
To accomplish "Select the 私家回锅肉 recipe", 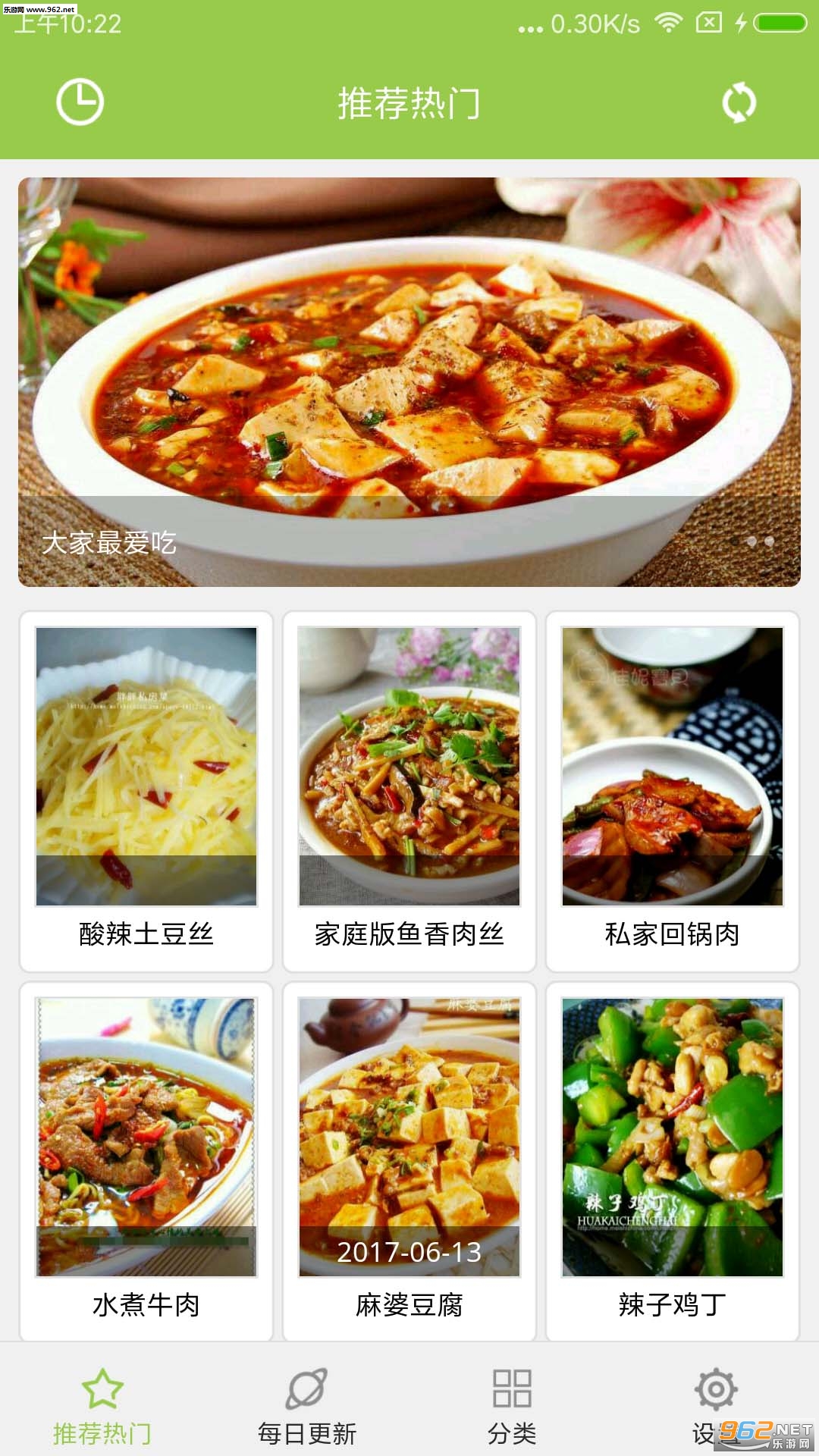I will point(673,790).
